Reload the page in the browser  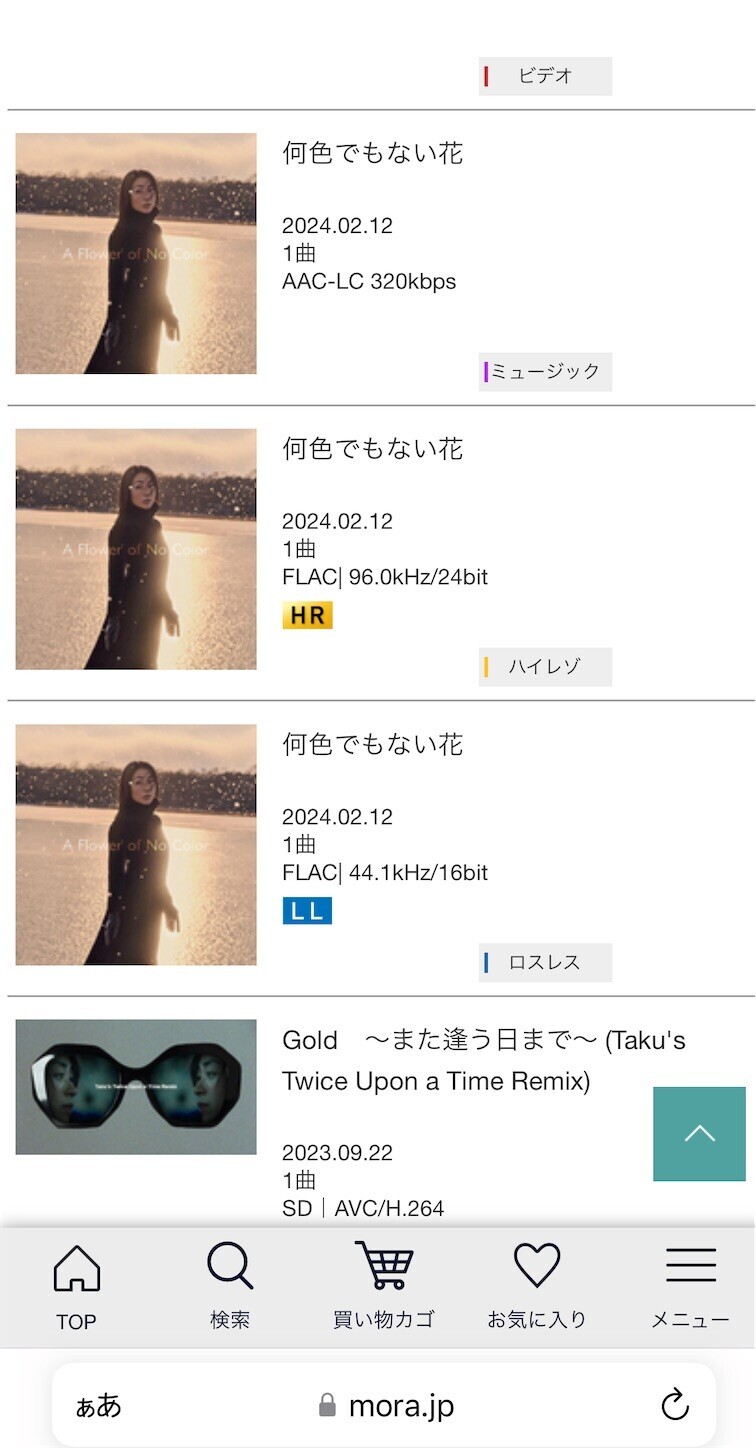(x=675, y=1405)
